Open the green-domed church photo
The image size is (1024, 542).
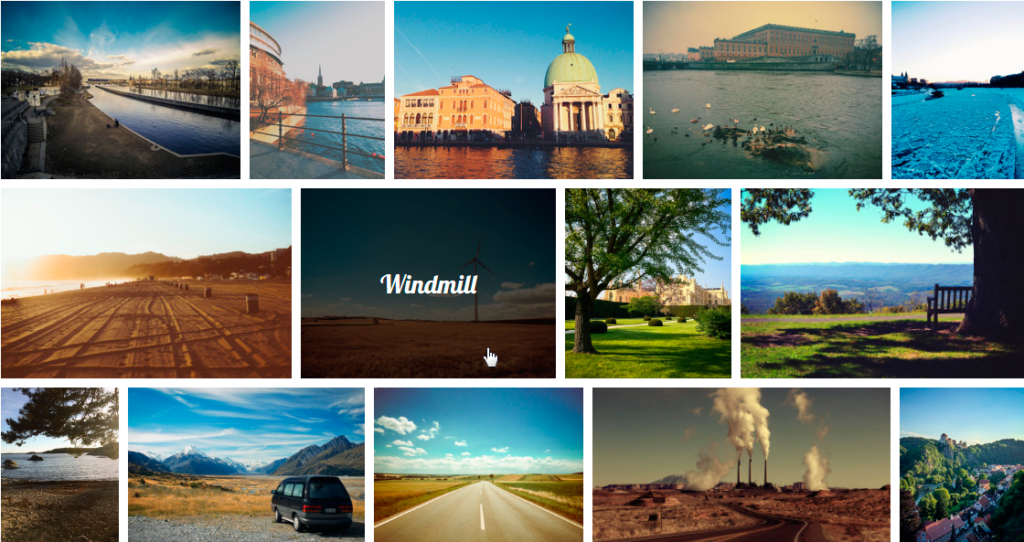tap(513, 90)
